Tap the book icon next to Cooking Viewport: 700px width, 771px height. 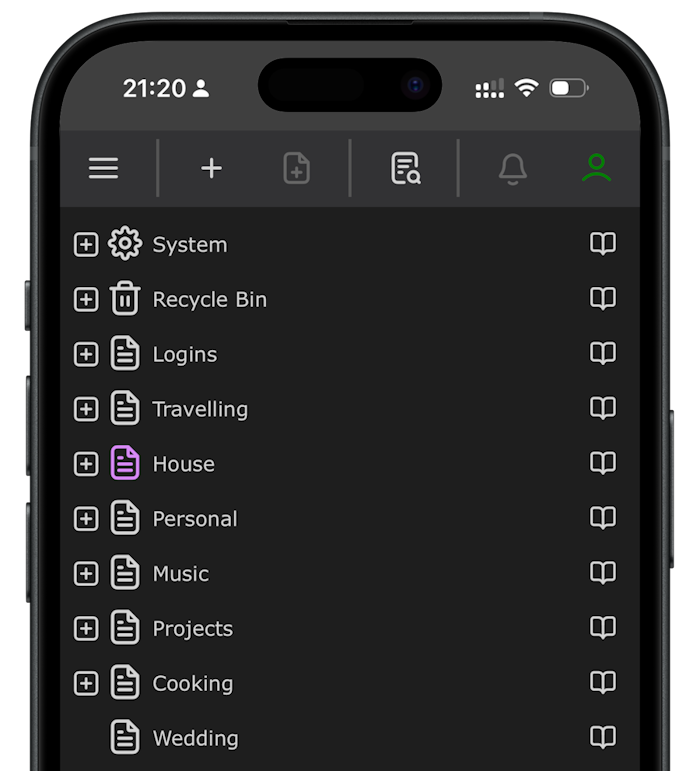pos(602,683)
